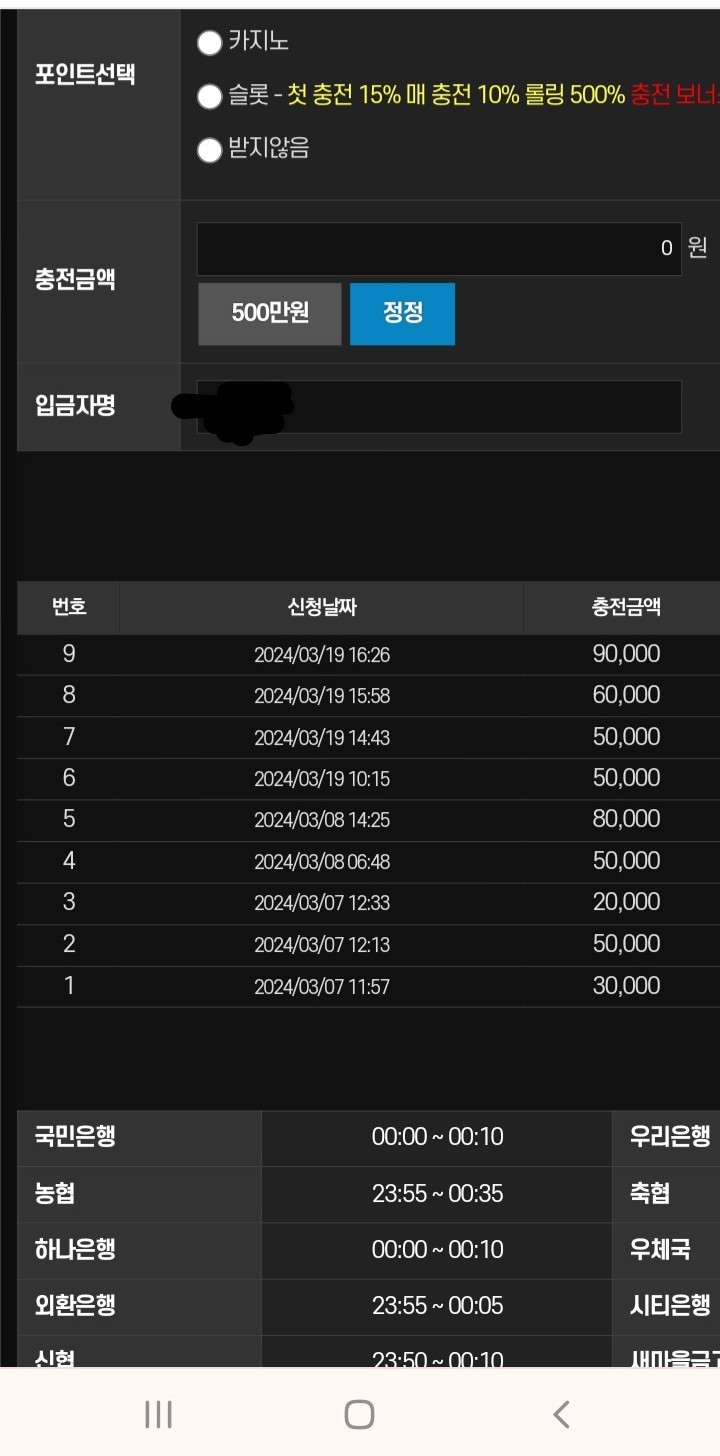Edit the 입금자명 depositor name field
Screen dimensions: 720x1456
click(x=438, y=407)
